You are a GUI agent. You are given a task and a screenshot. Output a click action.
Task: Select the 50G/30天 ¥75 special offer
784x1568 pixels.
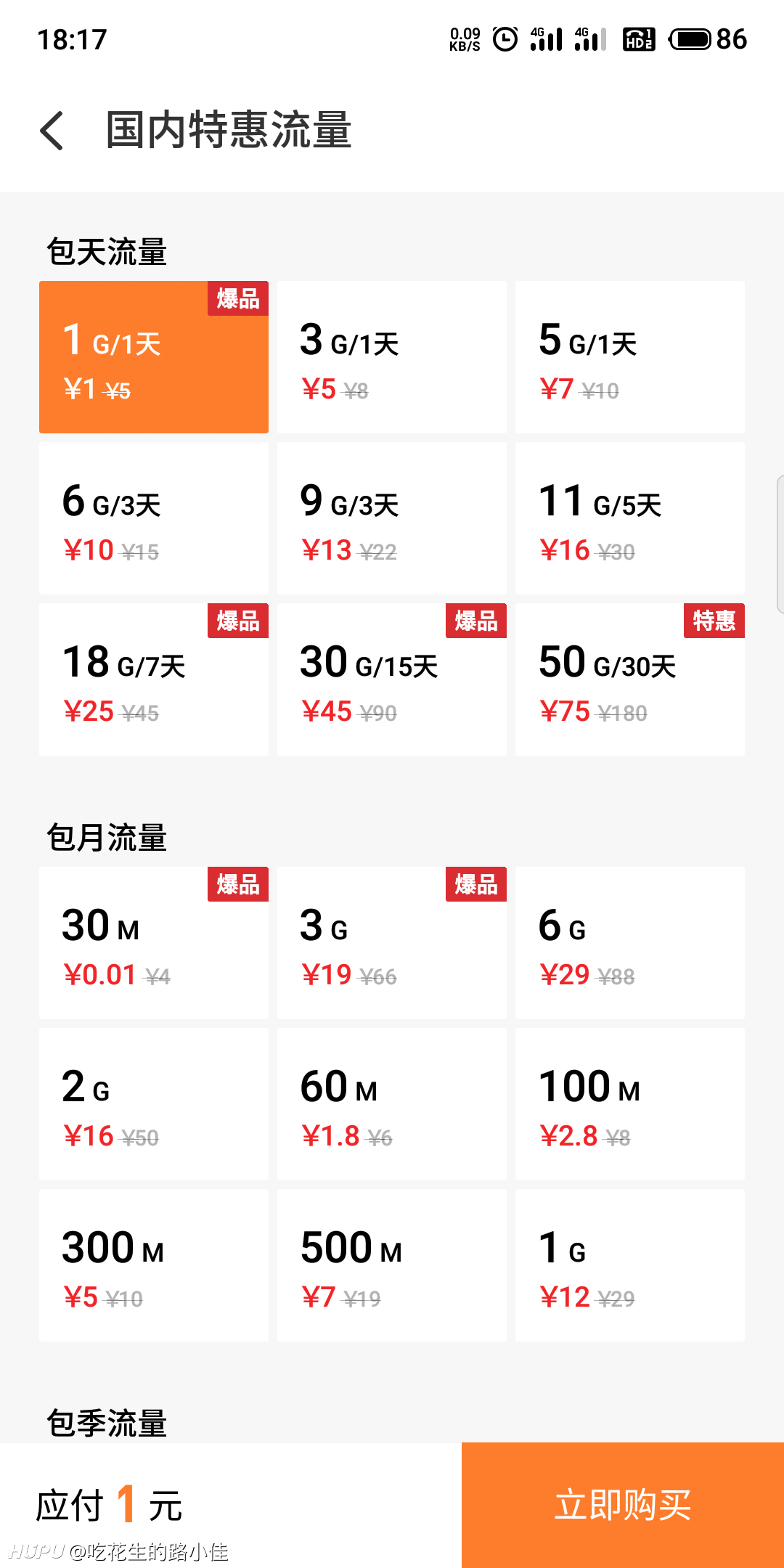point(630,679)
